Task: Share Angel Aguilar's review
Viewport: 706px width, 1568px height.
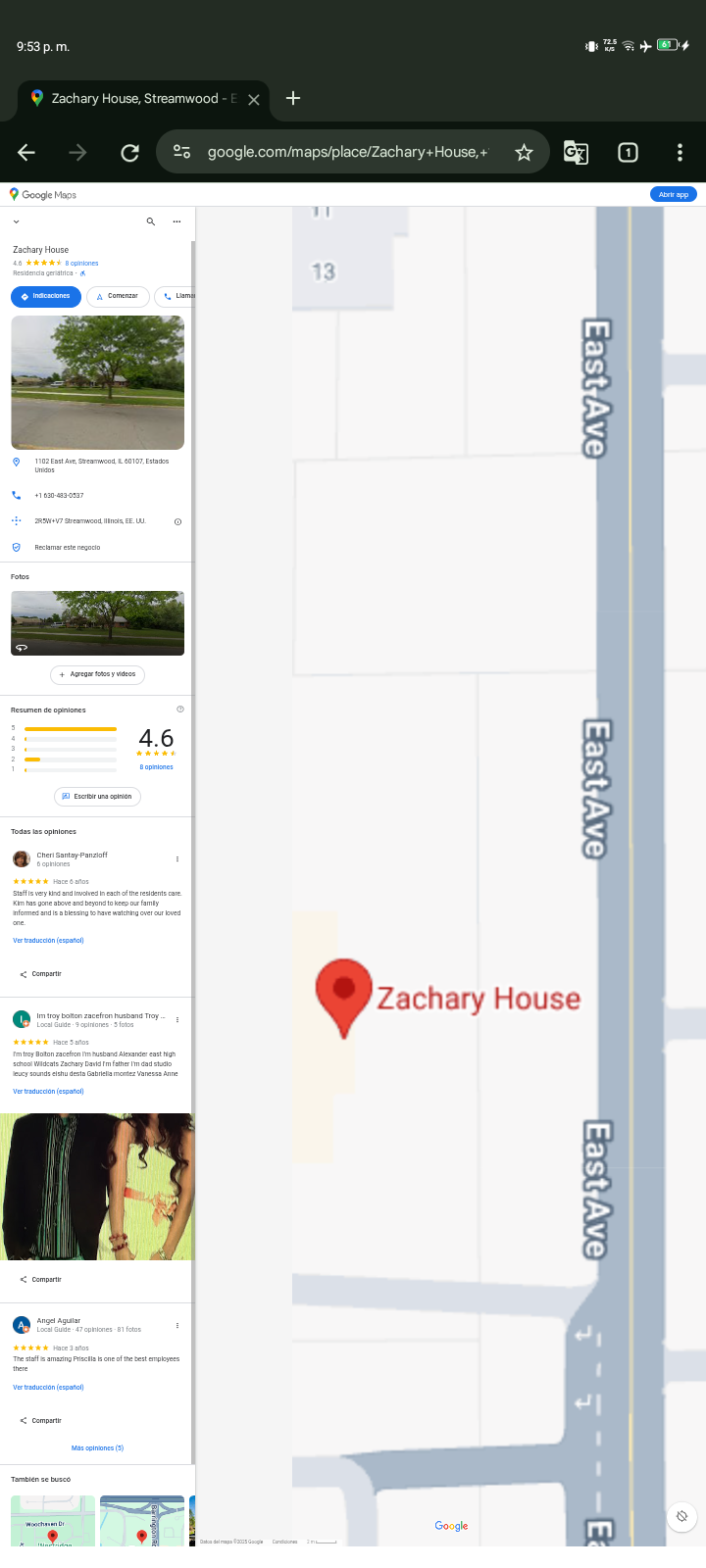Action: click(40, 1420)
